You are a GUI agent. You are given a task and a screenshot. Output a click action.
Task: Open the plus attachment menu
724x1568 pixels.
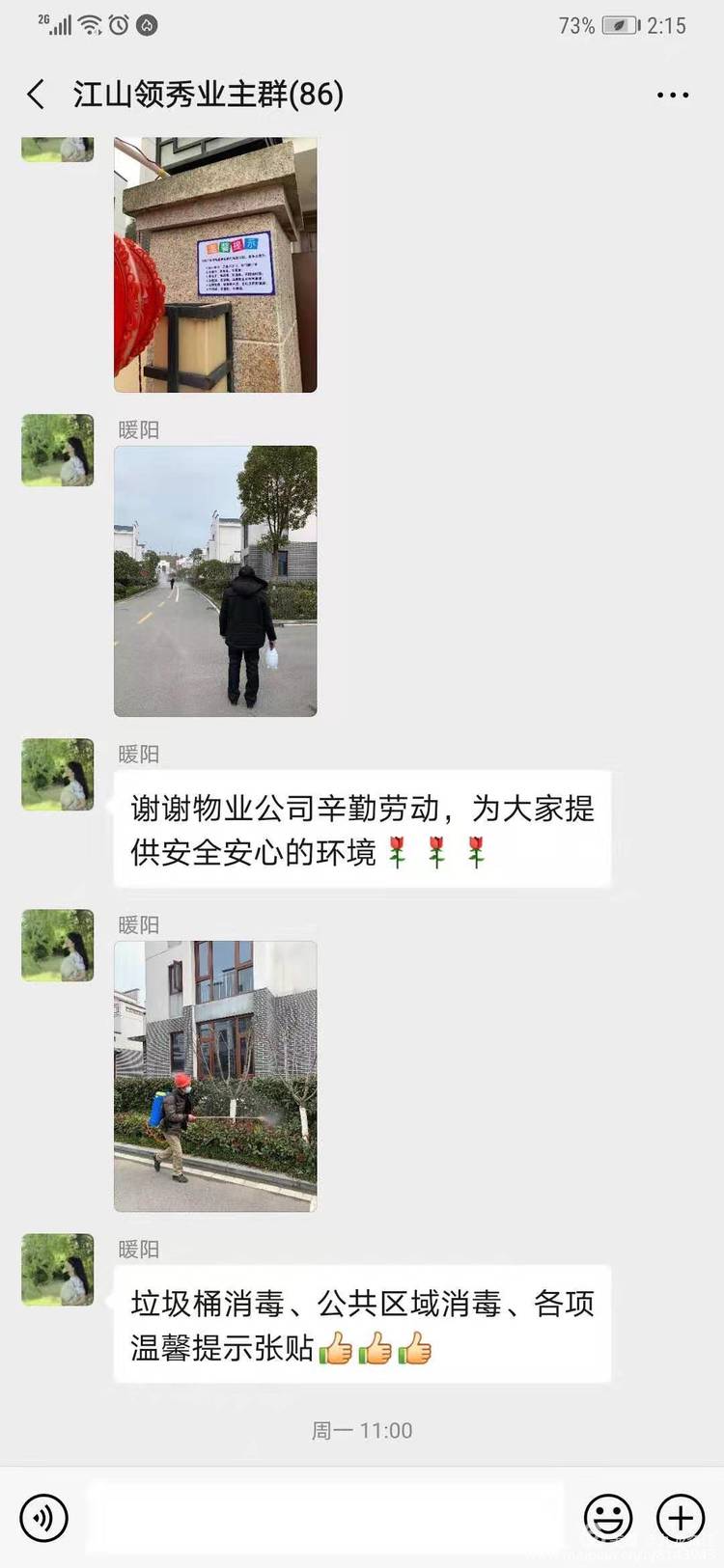681,1518
